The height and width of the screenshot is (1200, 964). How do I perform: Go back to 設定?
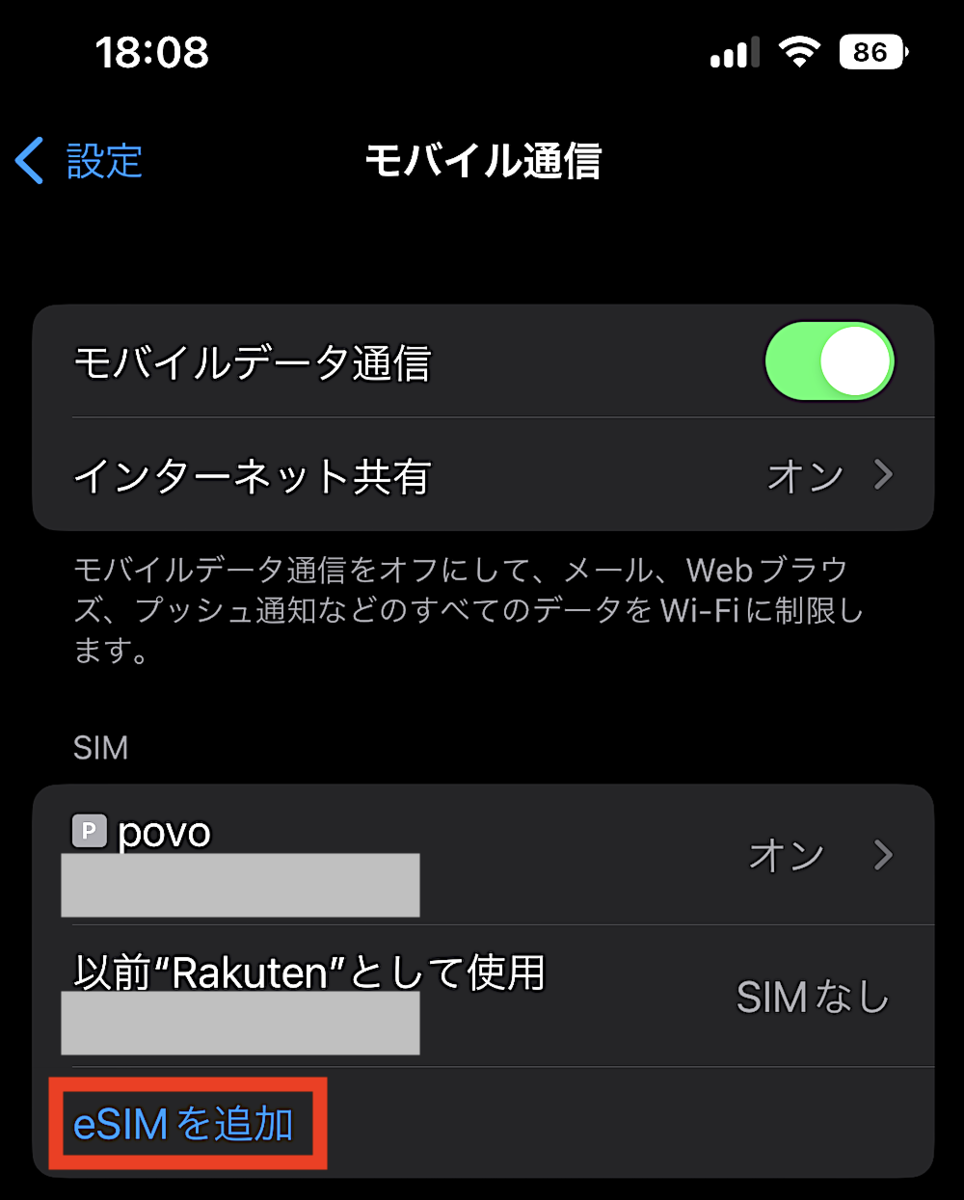80,161
